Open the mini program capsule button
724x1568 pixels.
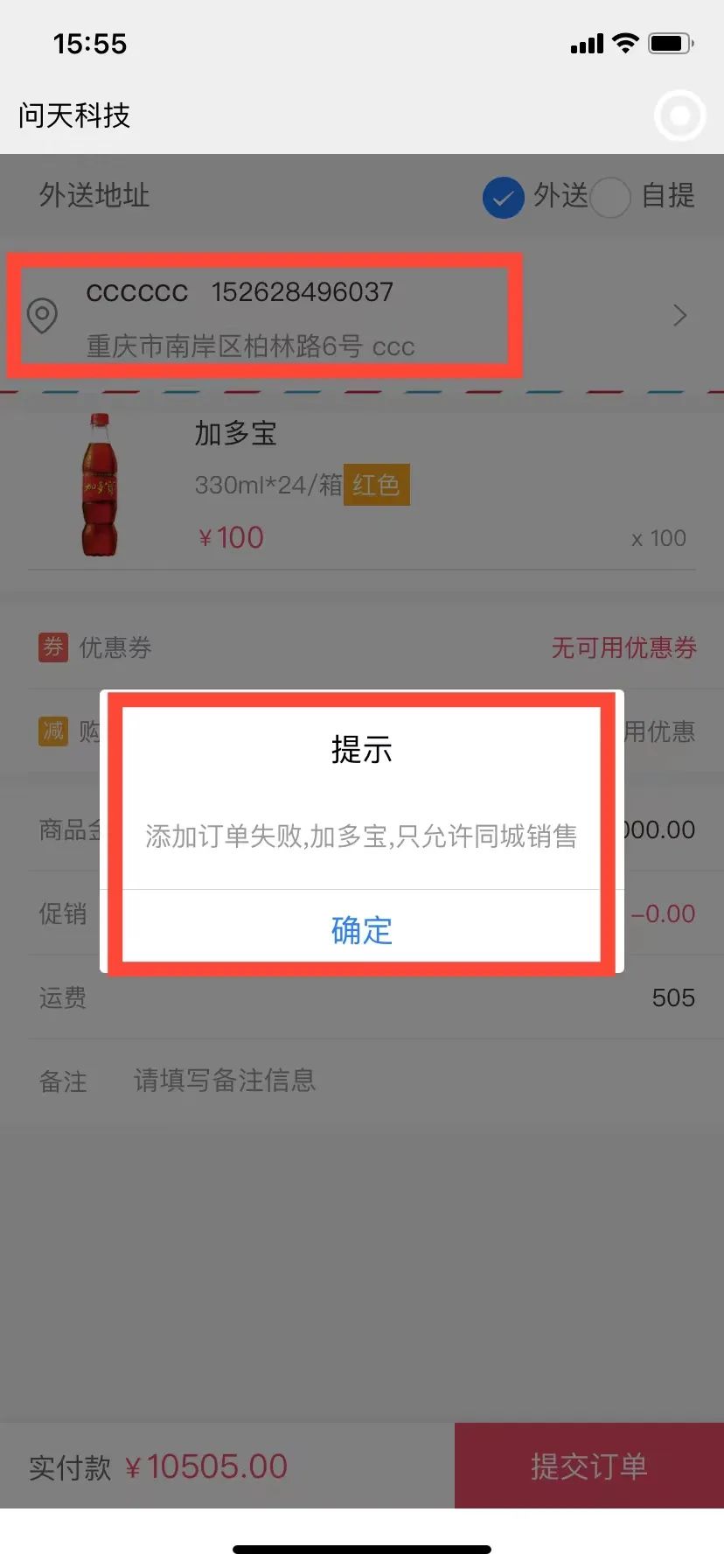pos(679,115)
